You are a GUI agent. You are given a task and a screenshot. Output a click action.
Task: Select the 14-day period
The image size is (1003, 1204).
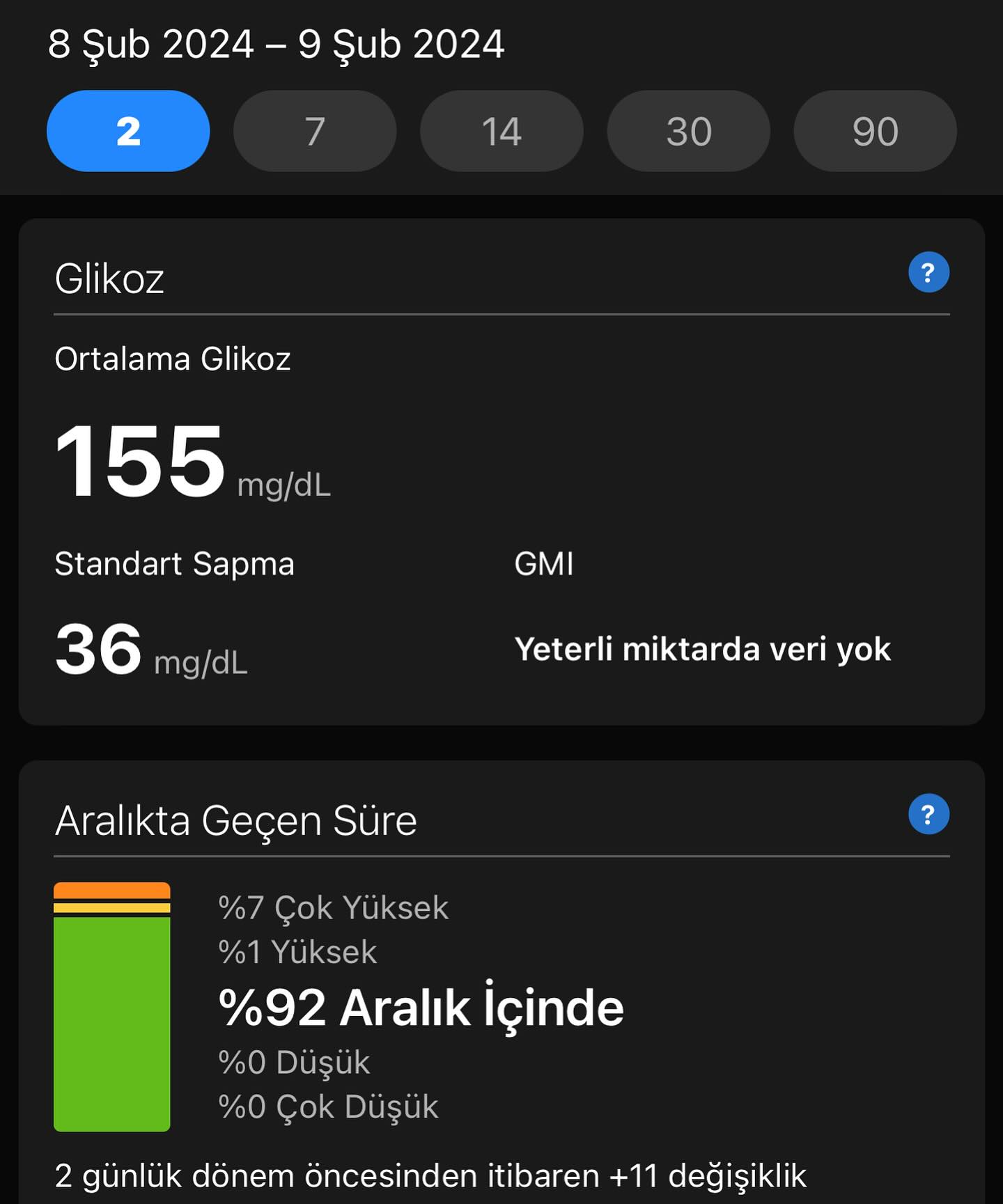point(501,131)
